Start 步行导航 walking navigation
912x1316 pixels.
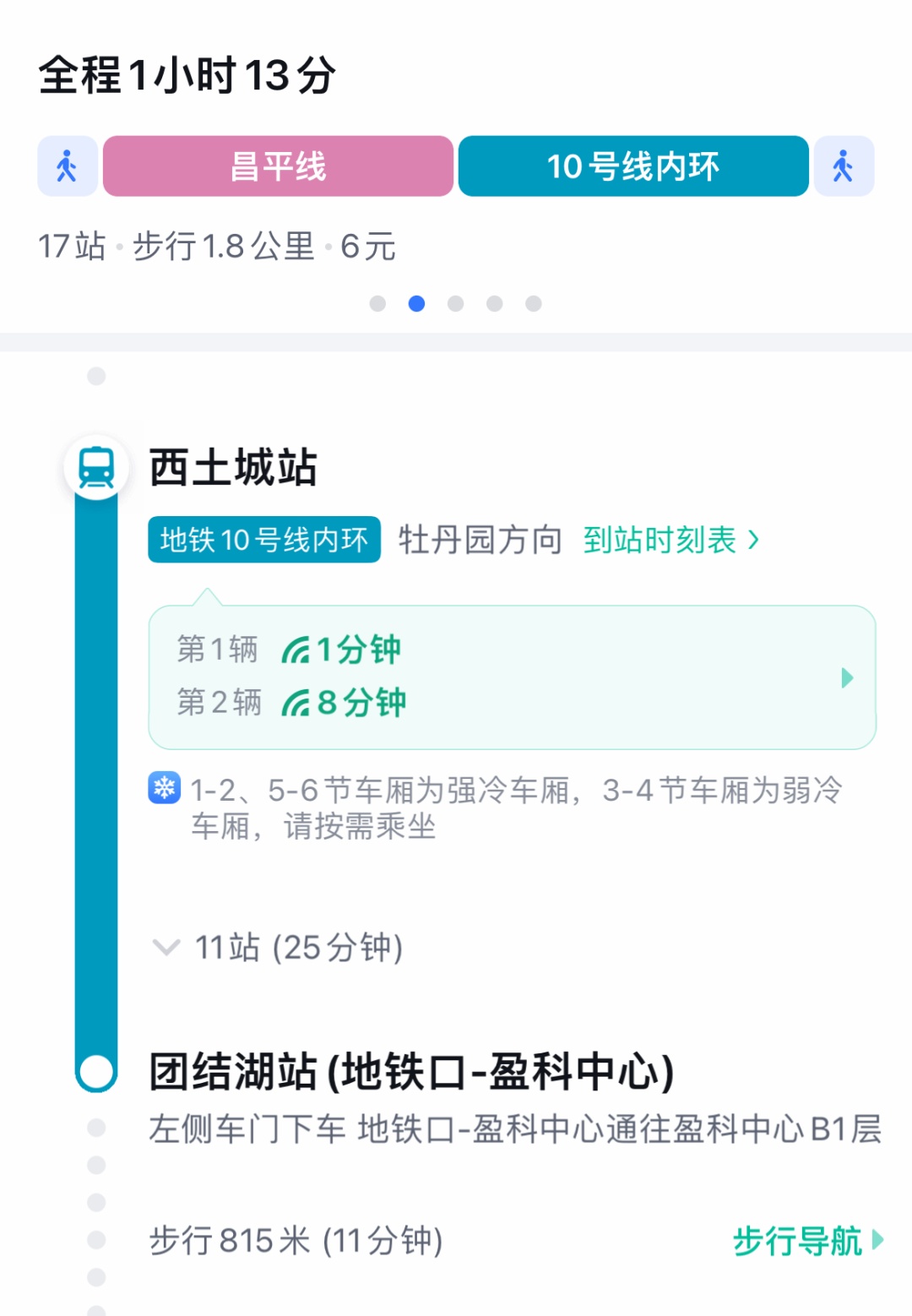806,1241
